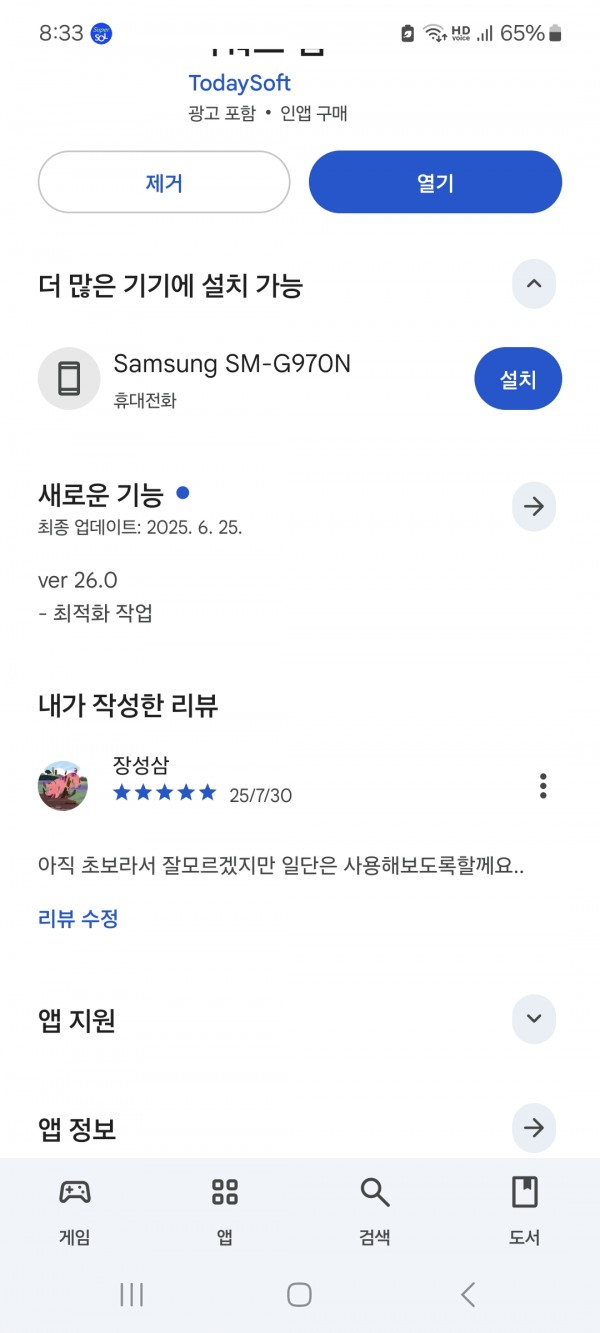Open the overflow menu on my review
600x1333 pixels.
click(543, 785)
